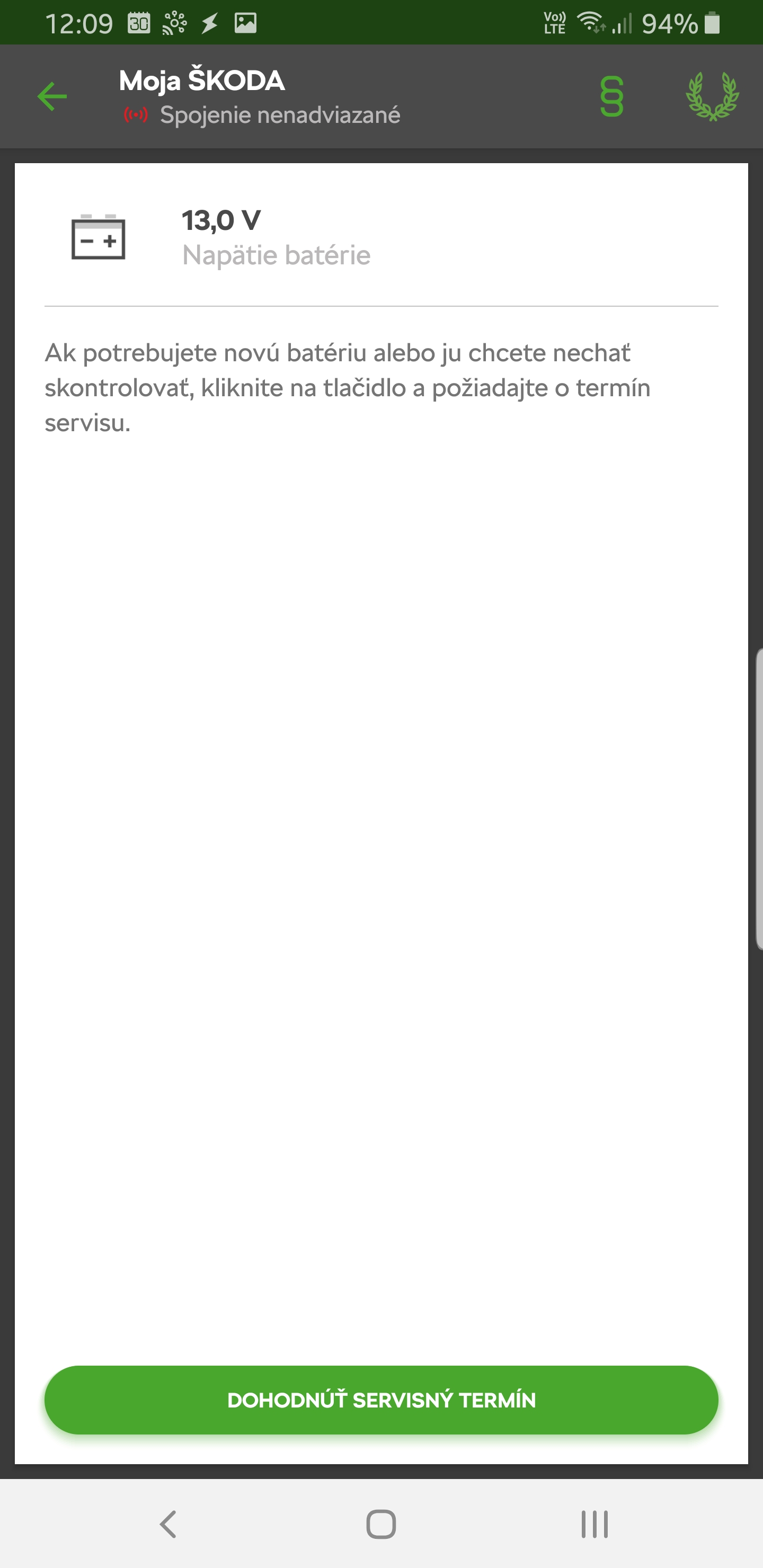
Task: Go back using the green arrow
Action: (52, 97)
